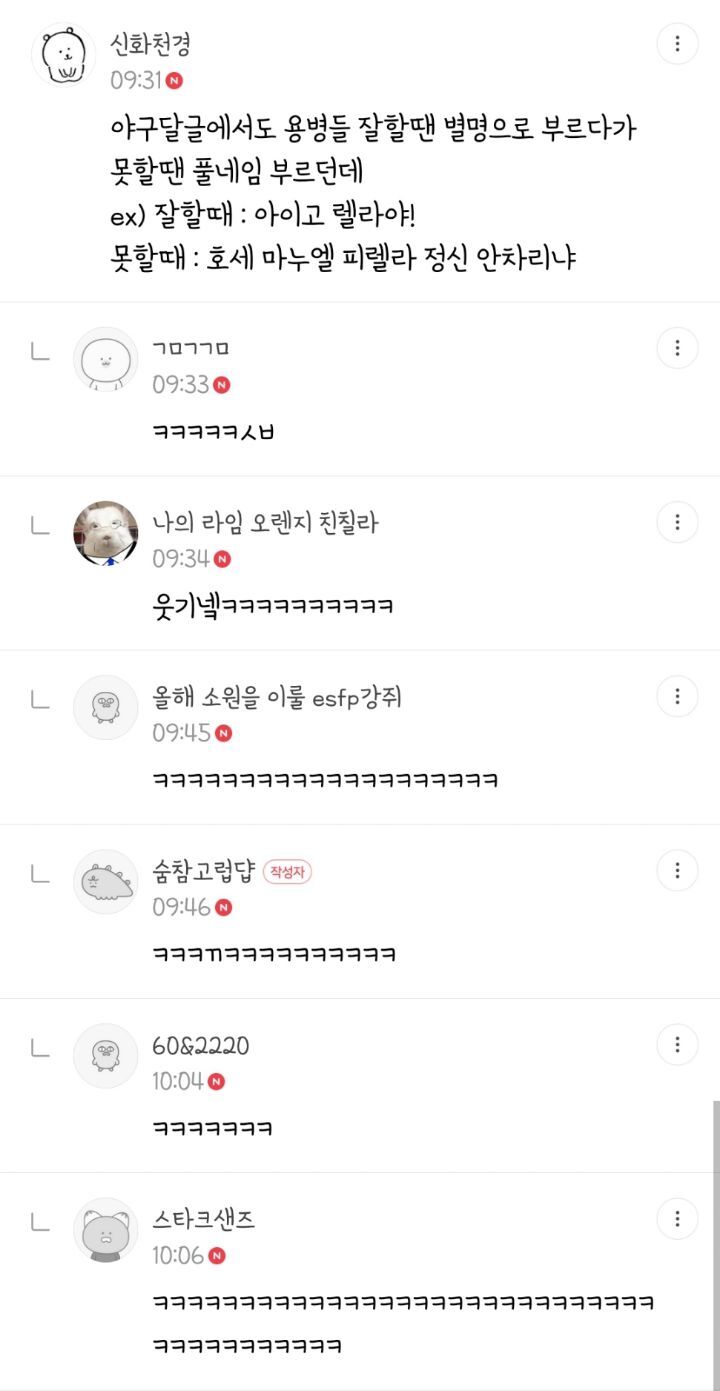Open overflow menu on 숨참고럽댭's reply
The image size is (720, 1391).
pos(677,870)
